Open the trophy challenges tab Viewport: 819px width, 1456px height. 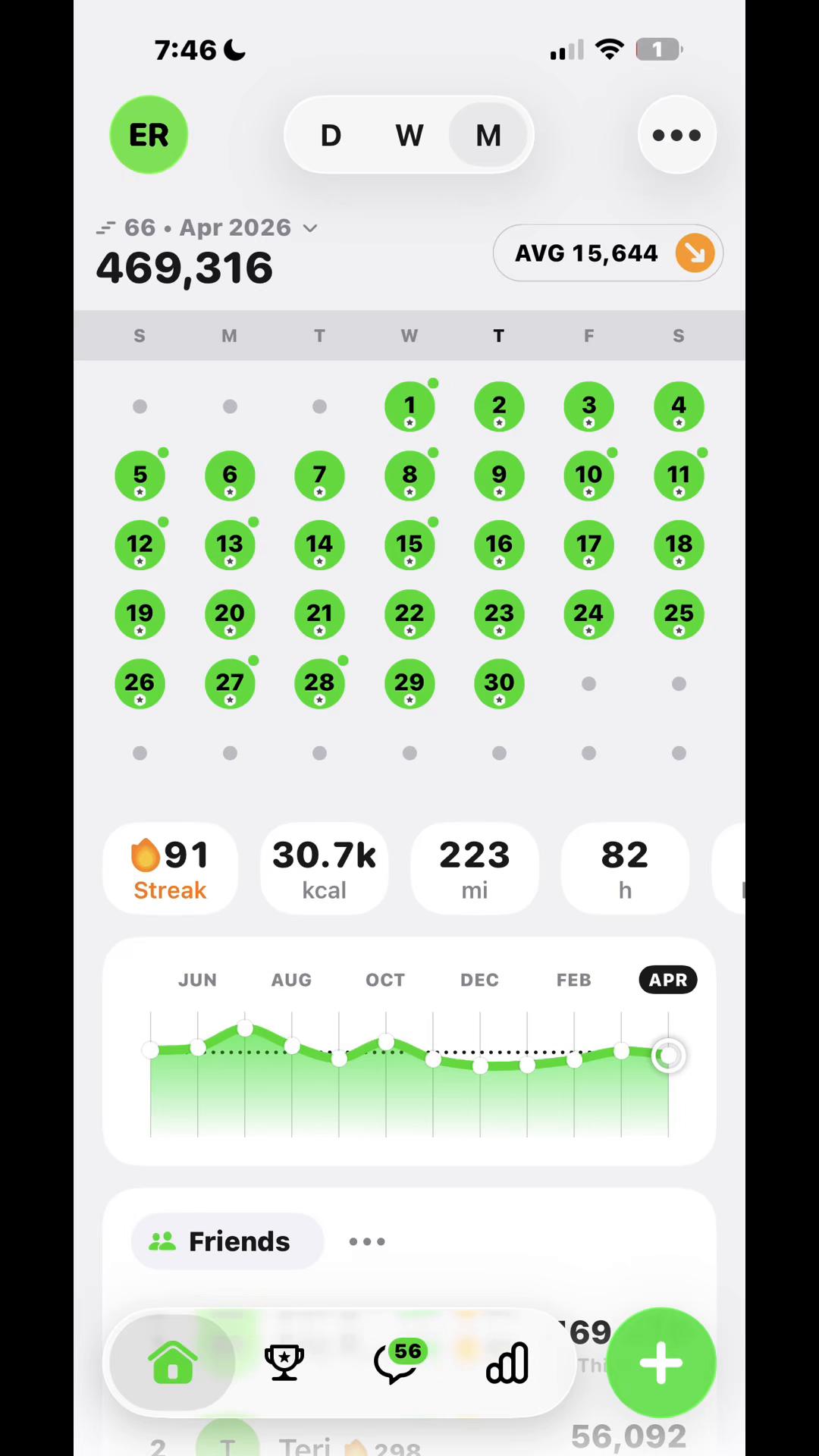point(284,1363)
